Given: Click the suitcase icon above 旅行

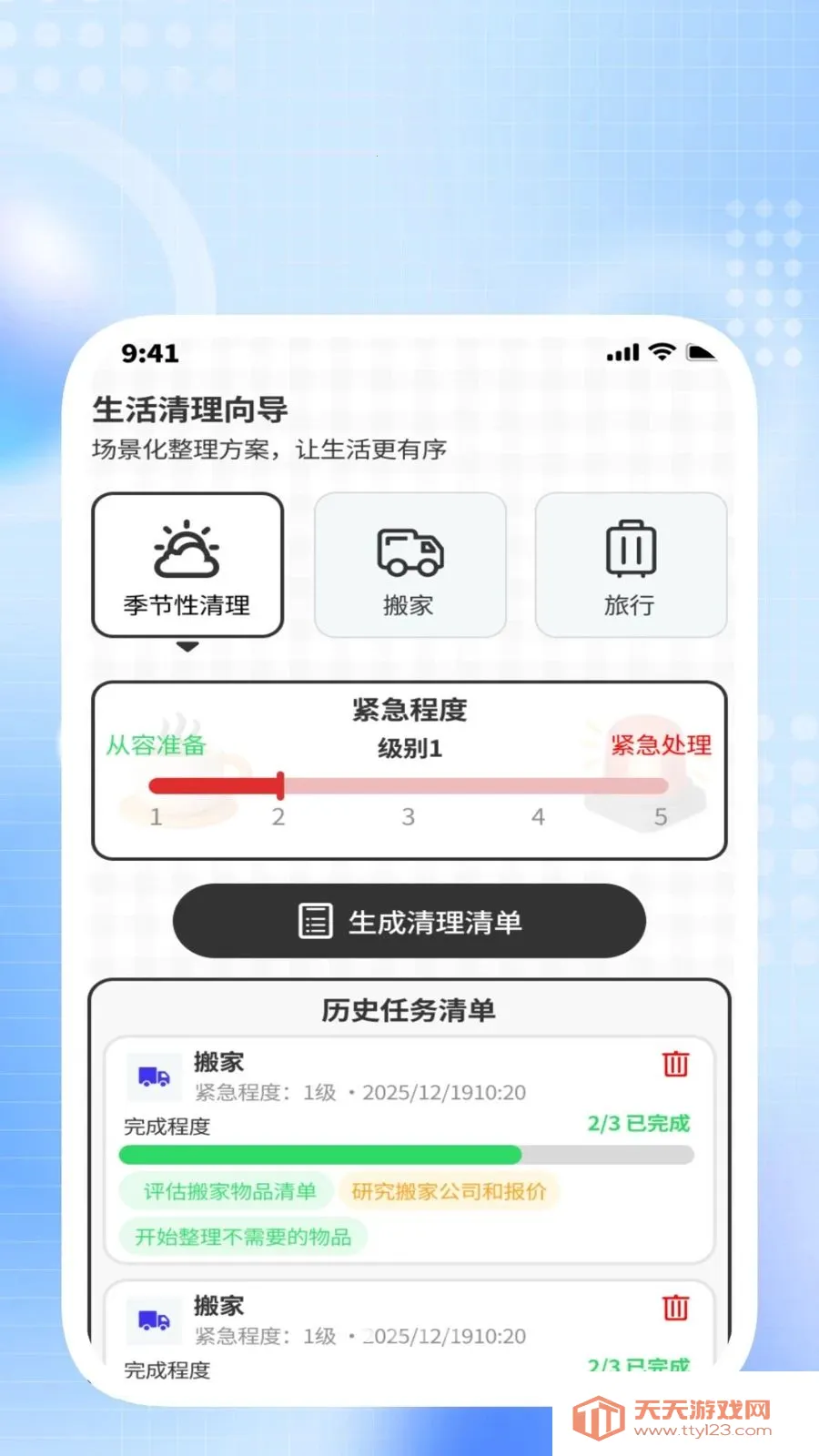Looking at the screenshot, I should (x=631, y=549).
